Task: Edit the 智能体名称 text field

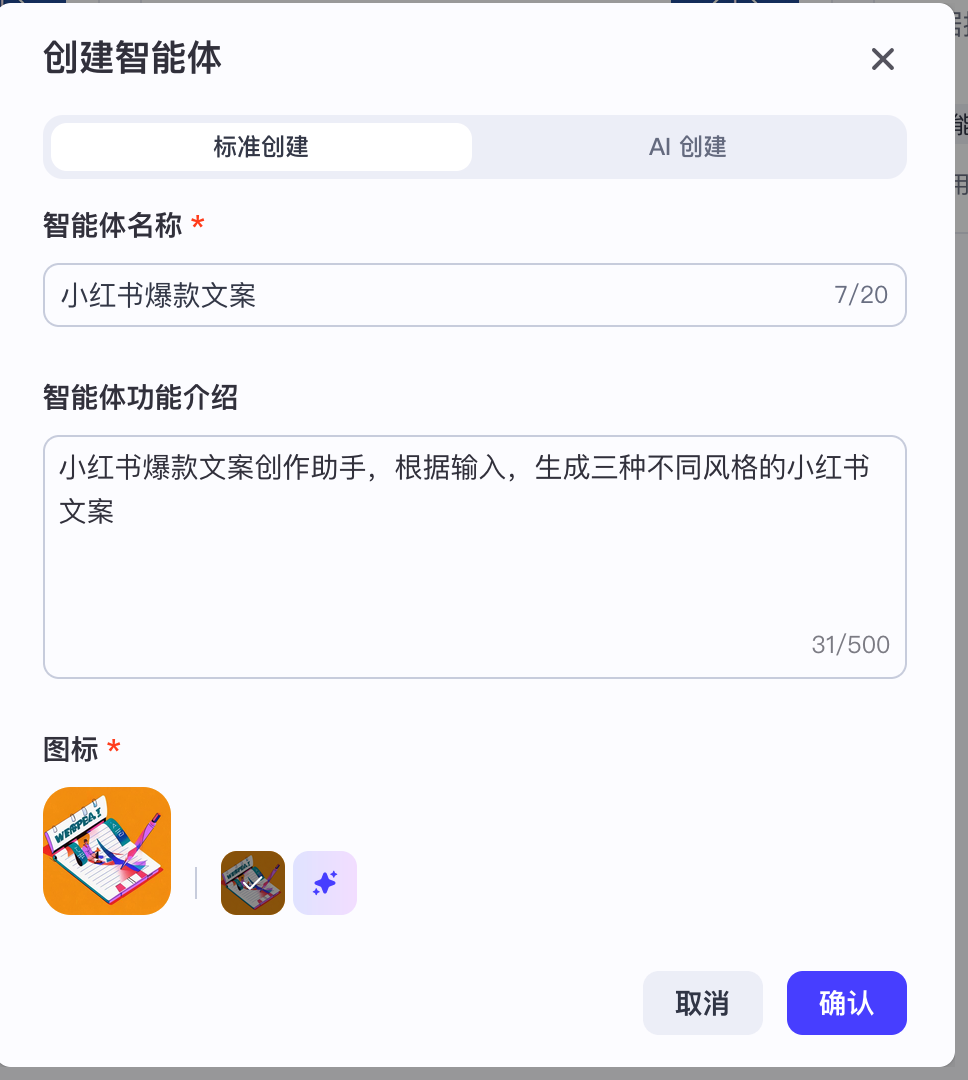Action: pyautogui.click(x=440, y=295)
